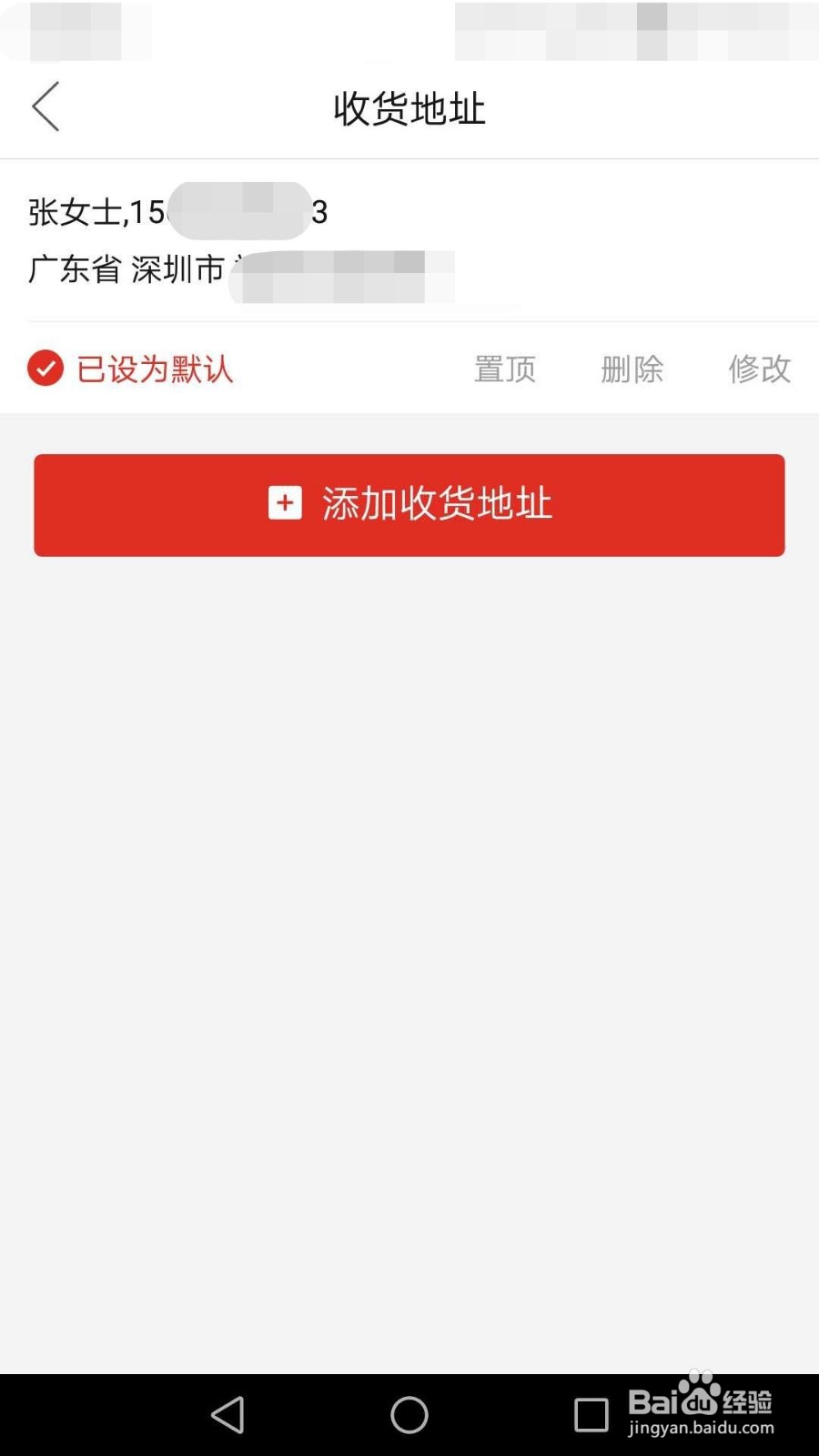Click the 收货地址 page title

click(x=409, y=107)
